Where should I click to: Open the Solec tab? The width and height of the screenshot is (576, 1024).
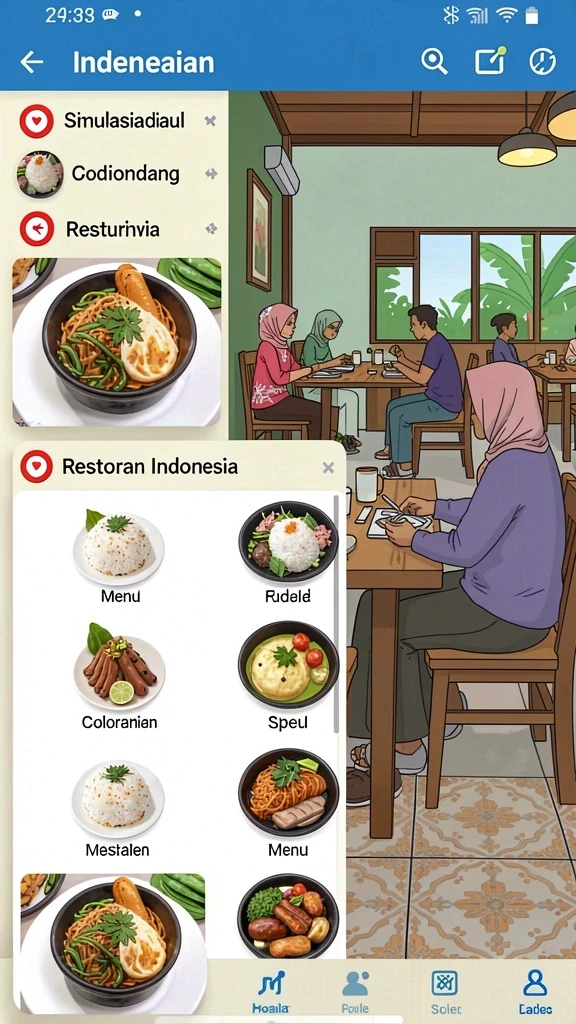[x=445, y=991]
